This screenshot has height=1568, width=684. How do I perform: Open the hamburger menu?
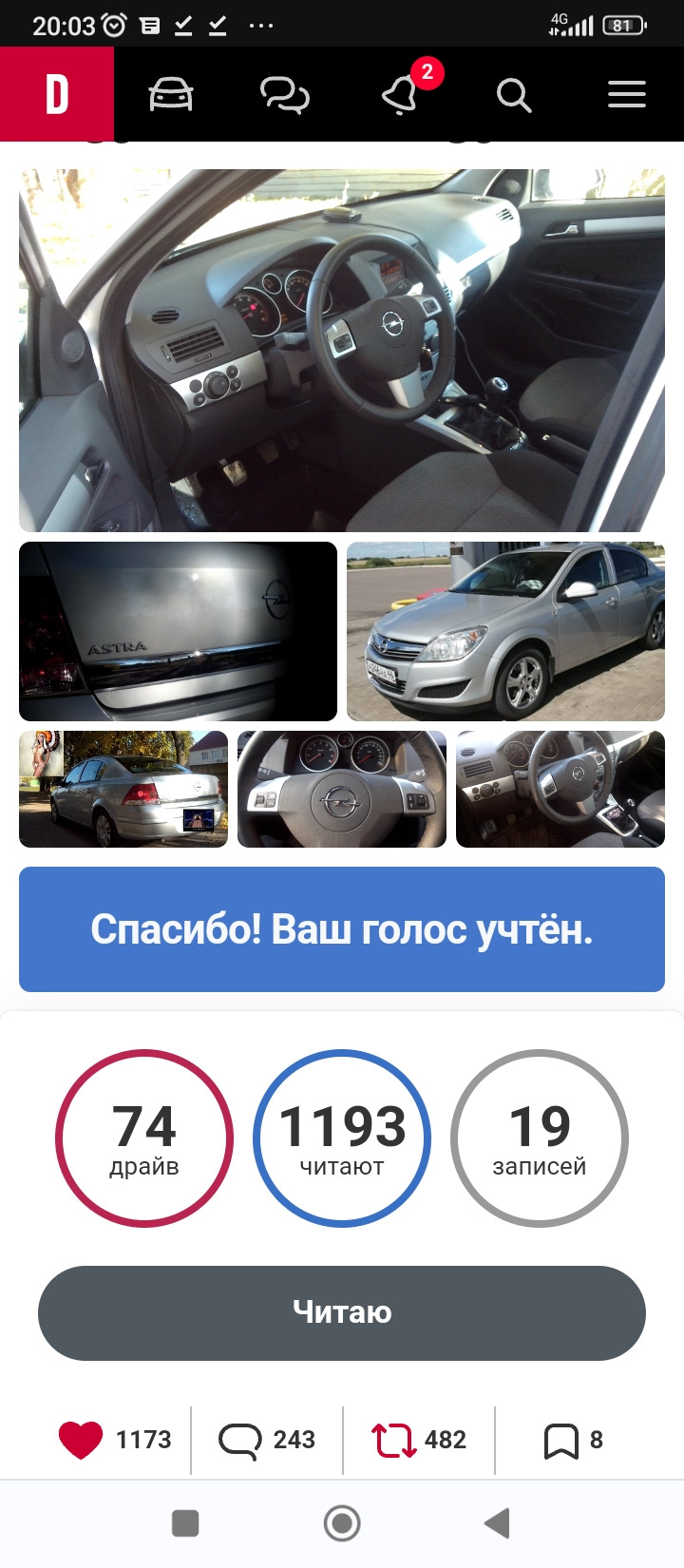coord(627,95)
